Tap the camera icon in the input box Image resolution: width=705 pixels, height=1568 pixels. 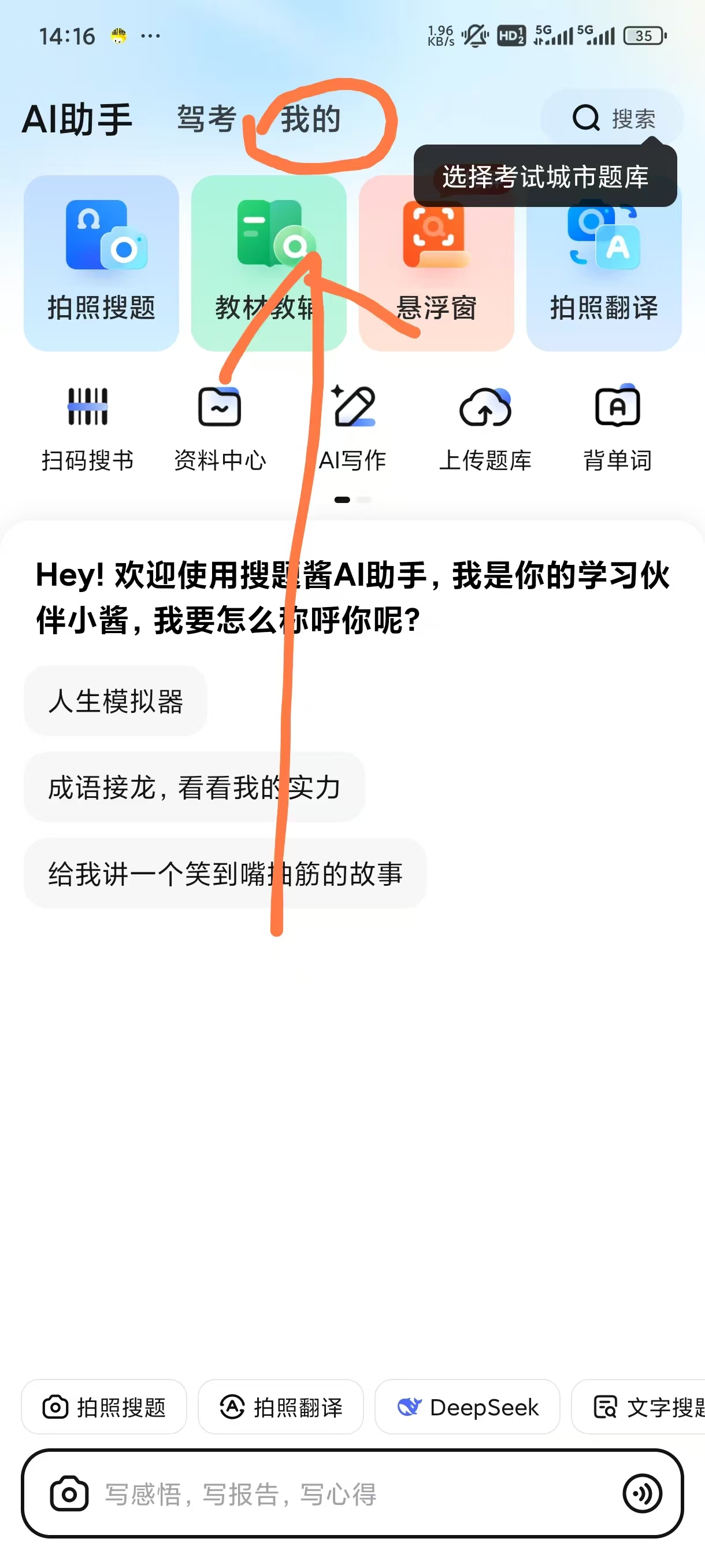point(69,1493)
